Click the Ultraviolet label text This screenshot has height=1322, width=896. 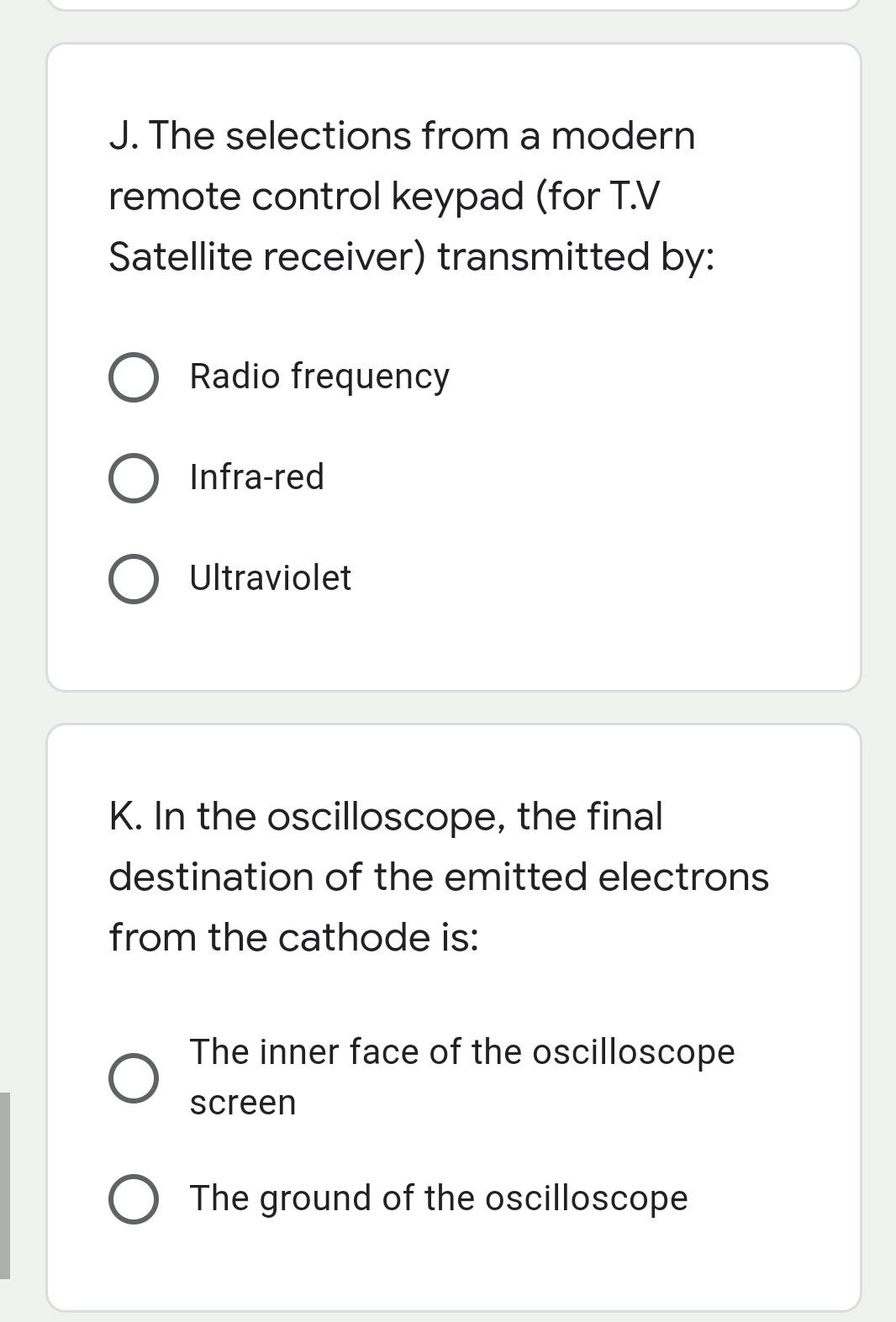click(x=271, y=578)
